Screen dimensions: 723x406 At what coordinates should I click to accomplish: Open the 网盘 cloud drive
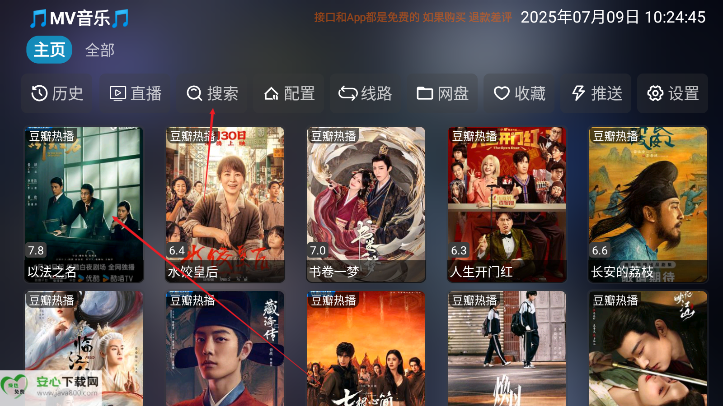pos(442,93)
